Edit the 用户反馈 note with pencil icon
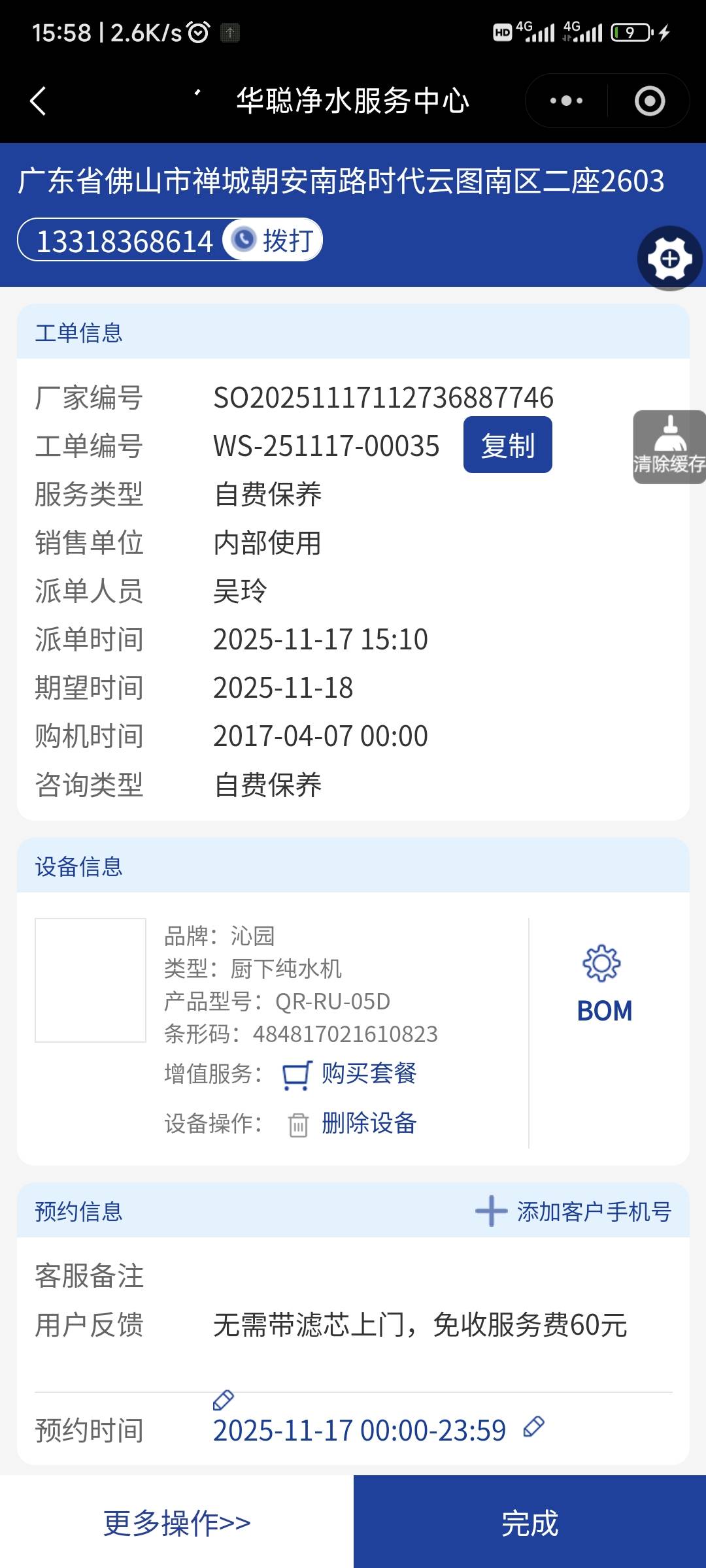The width and height of the screenshot is (706, 1568). [223, 1400]
